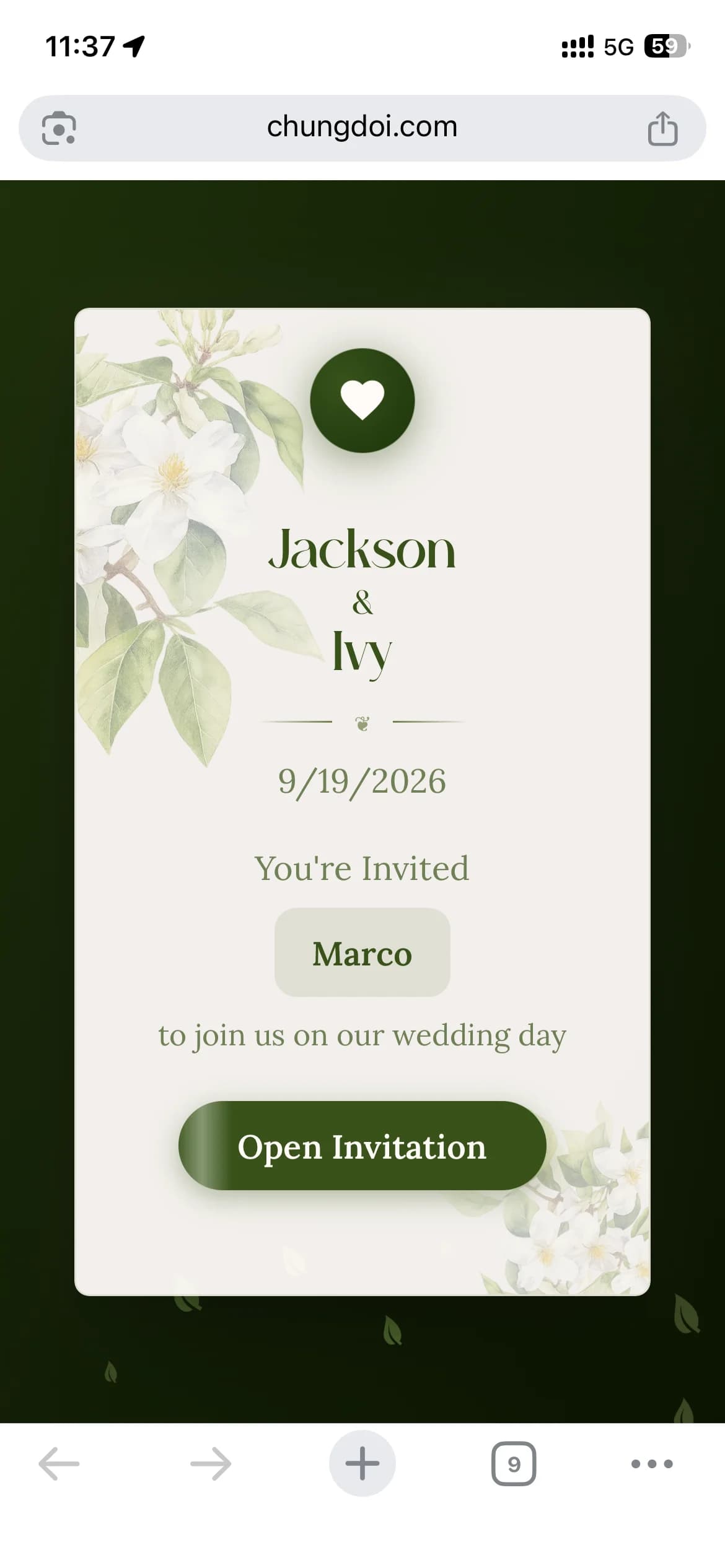Tap the Open Invitation button
725x1568 pixels.
(362, 1146)
